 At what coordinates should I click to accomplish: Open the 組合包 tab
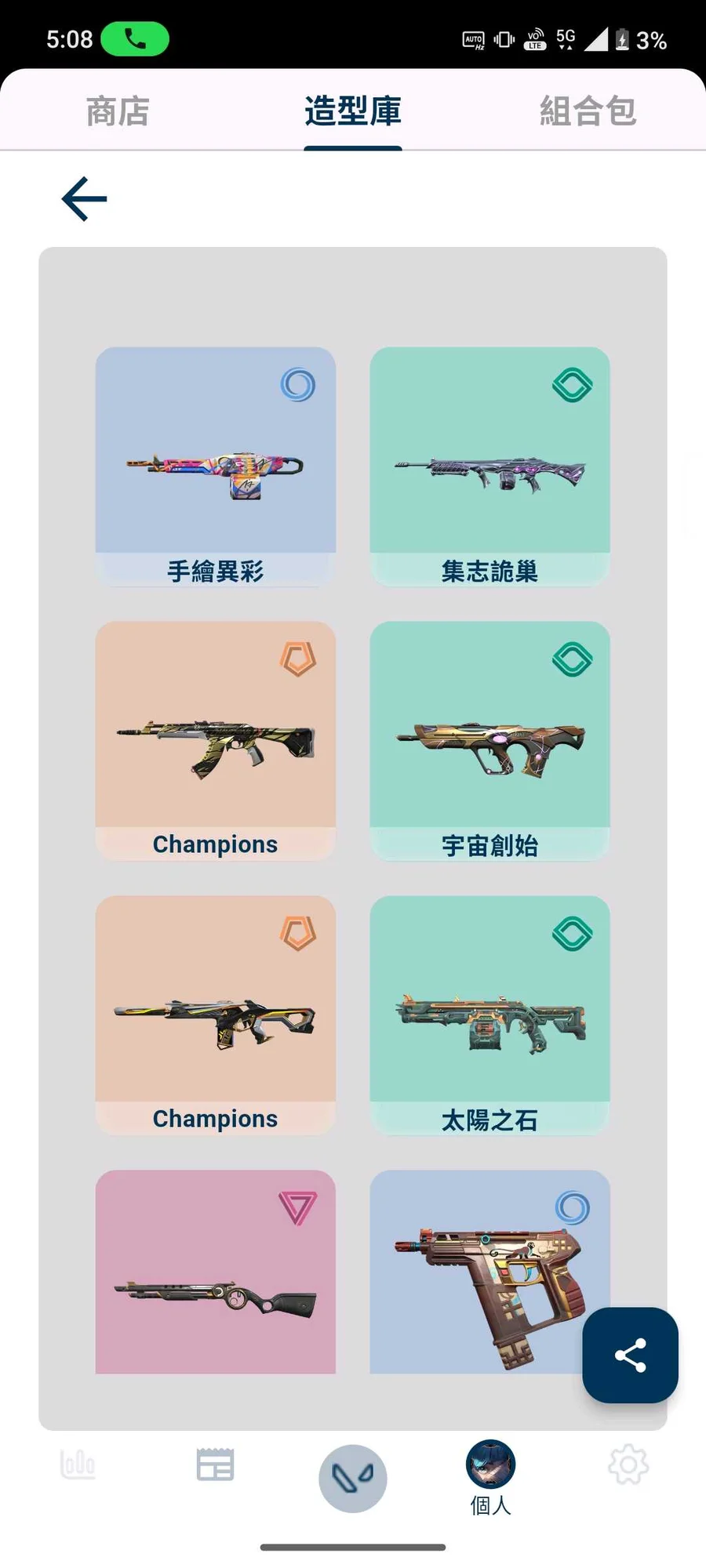[588, 111]
